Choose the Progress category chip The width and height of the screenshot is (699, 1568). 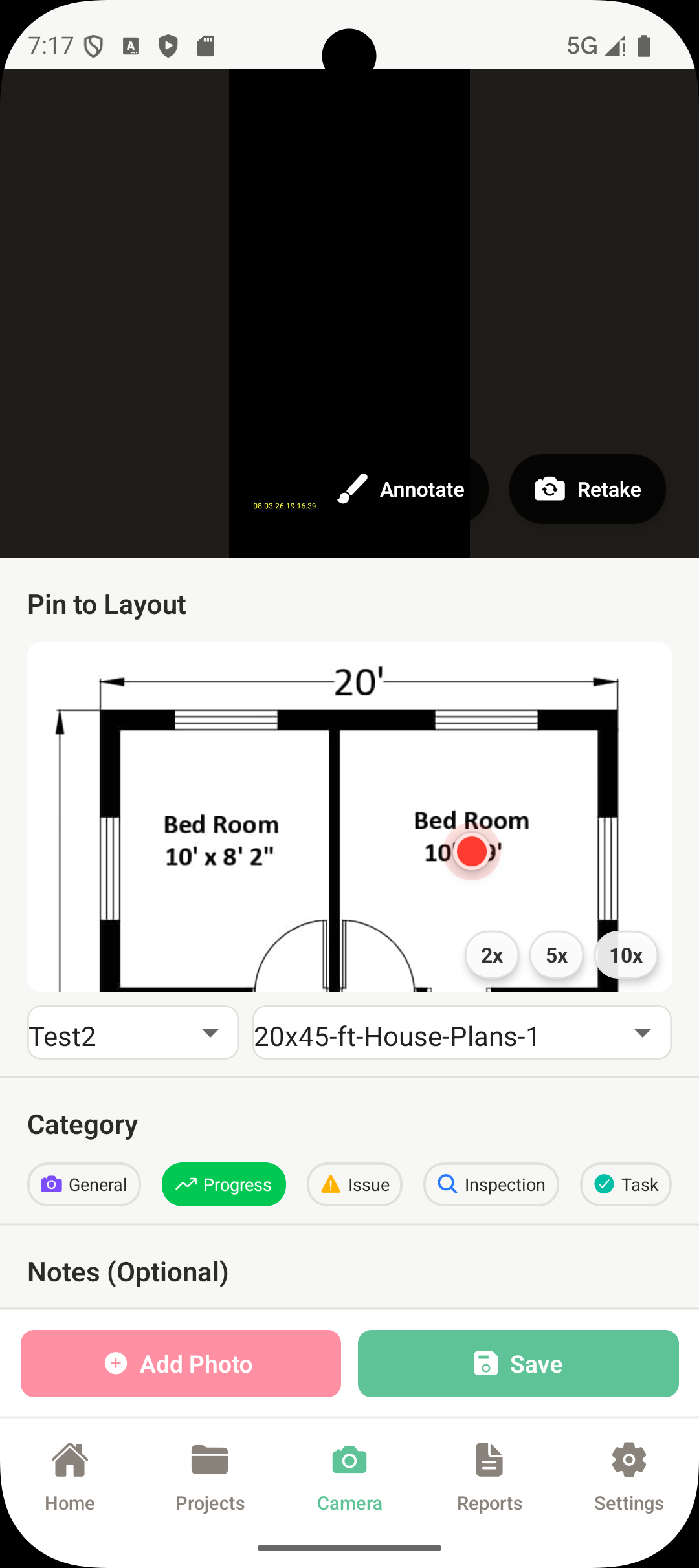[x=224, y=1184]
